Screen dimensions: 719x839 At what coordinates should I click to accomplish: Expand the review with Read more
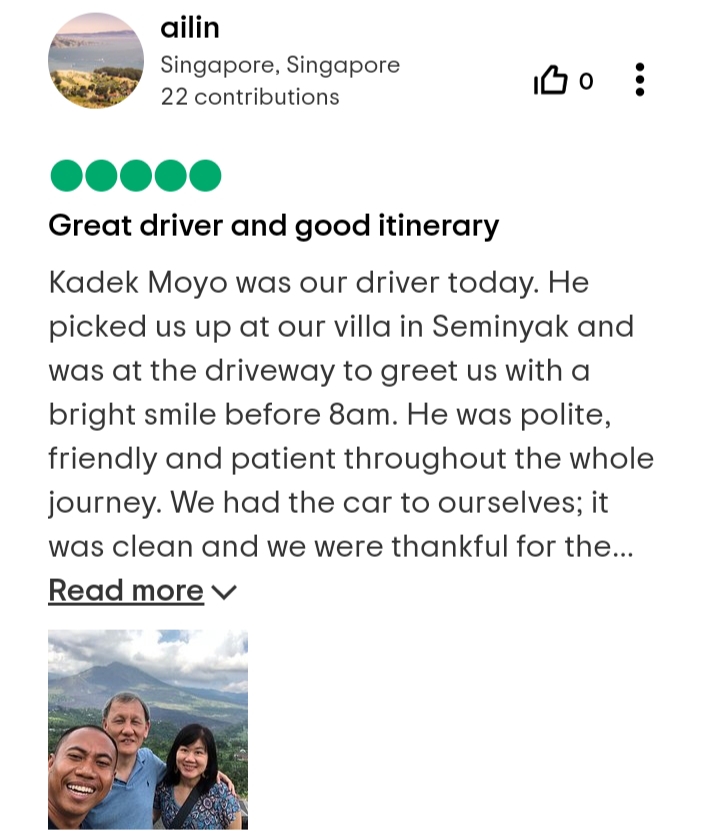click(x=141, y=591)
